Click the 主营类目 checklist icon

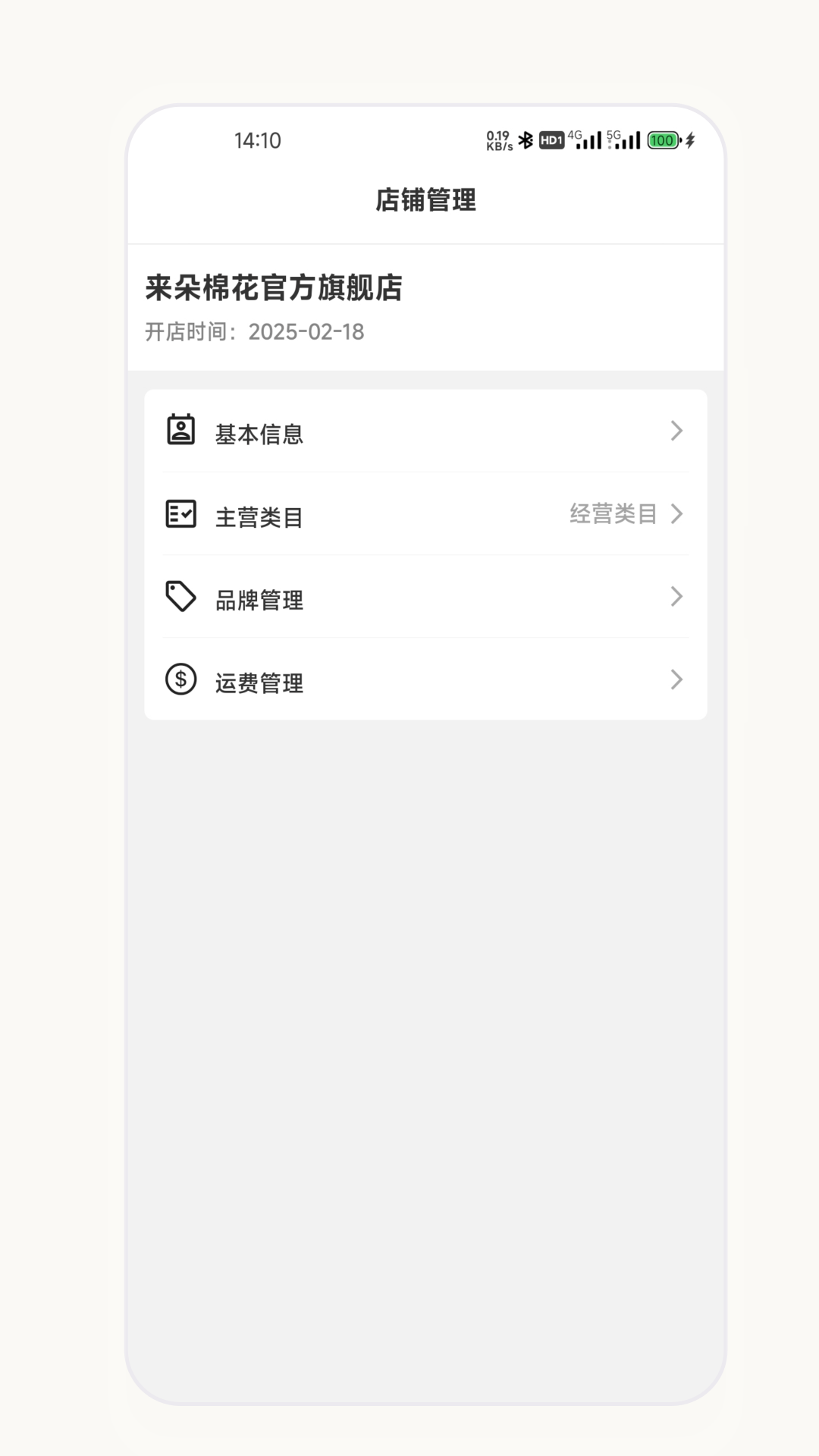point(181,514)
